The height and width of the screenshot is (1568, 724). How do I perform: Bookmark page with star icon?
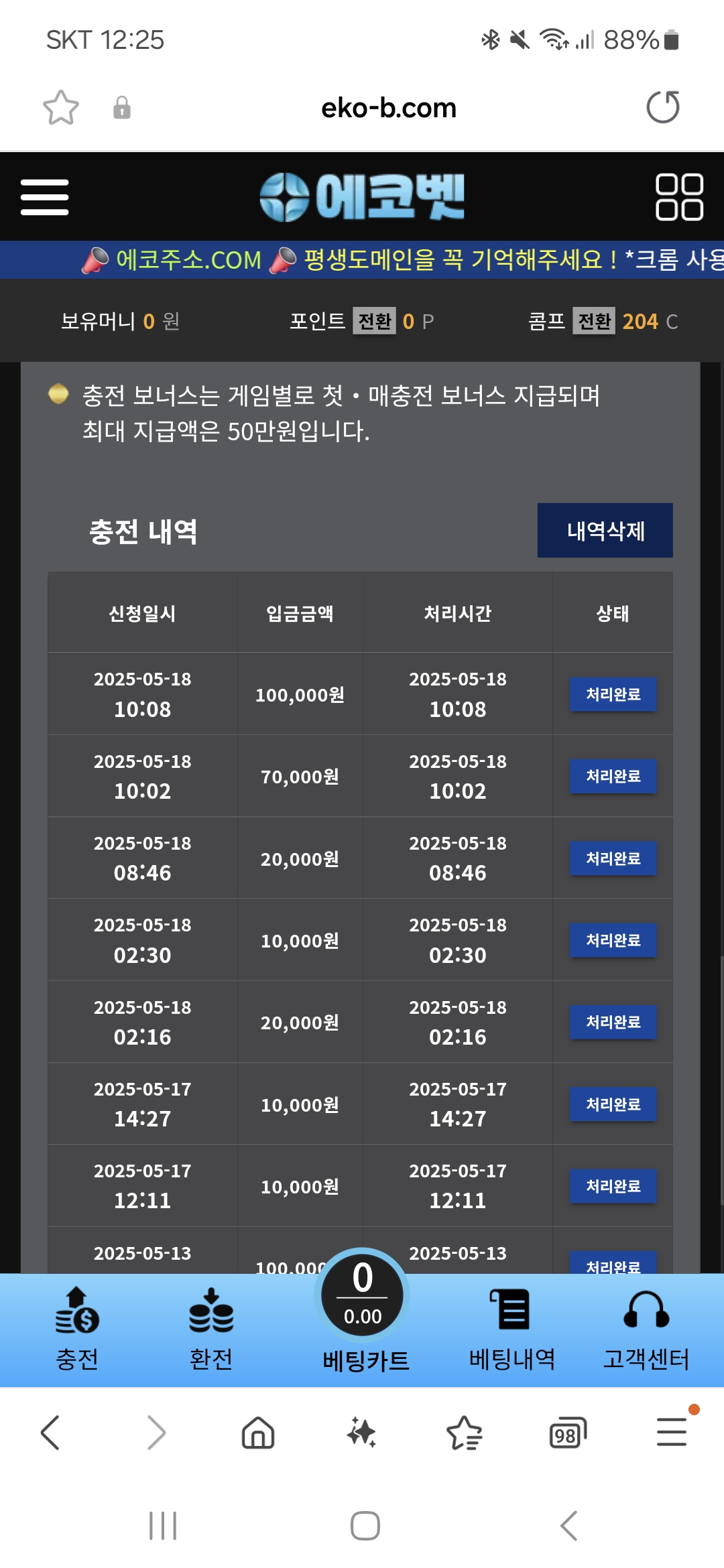pyautogui.click(x=61, y=107)
